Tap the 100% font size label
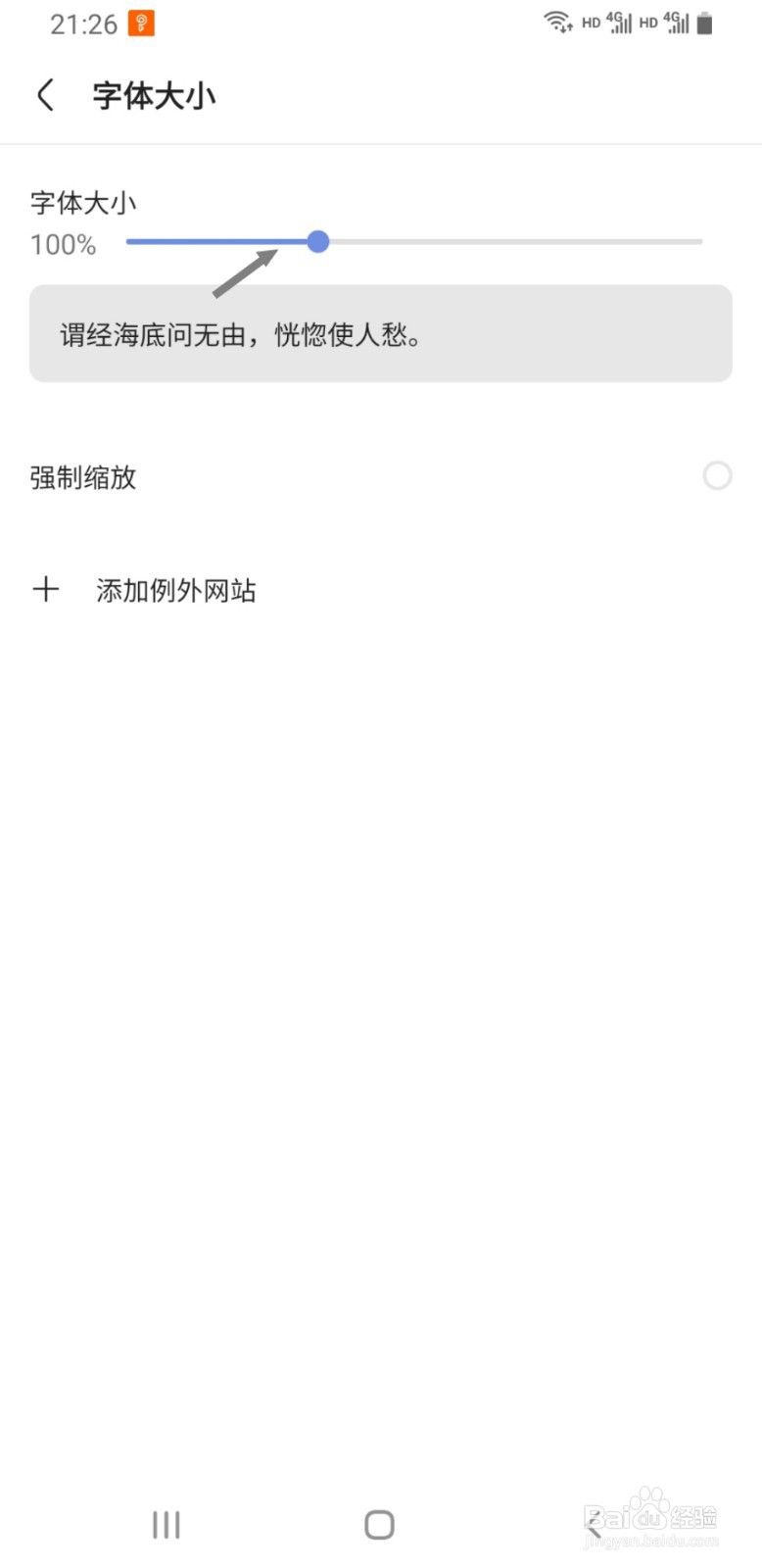The image size is (762, 1568). [63, 244]
